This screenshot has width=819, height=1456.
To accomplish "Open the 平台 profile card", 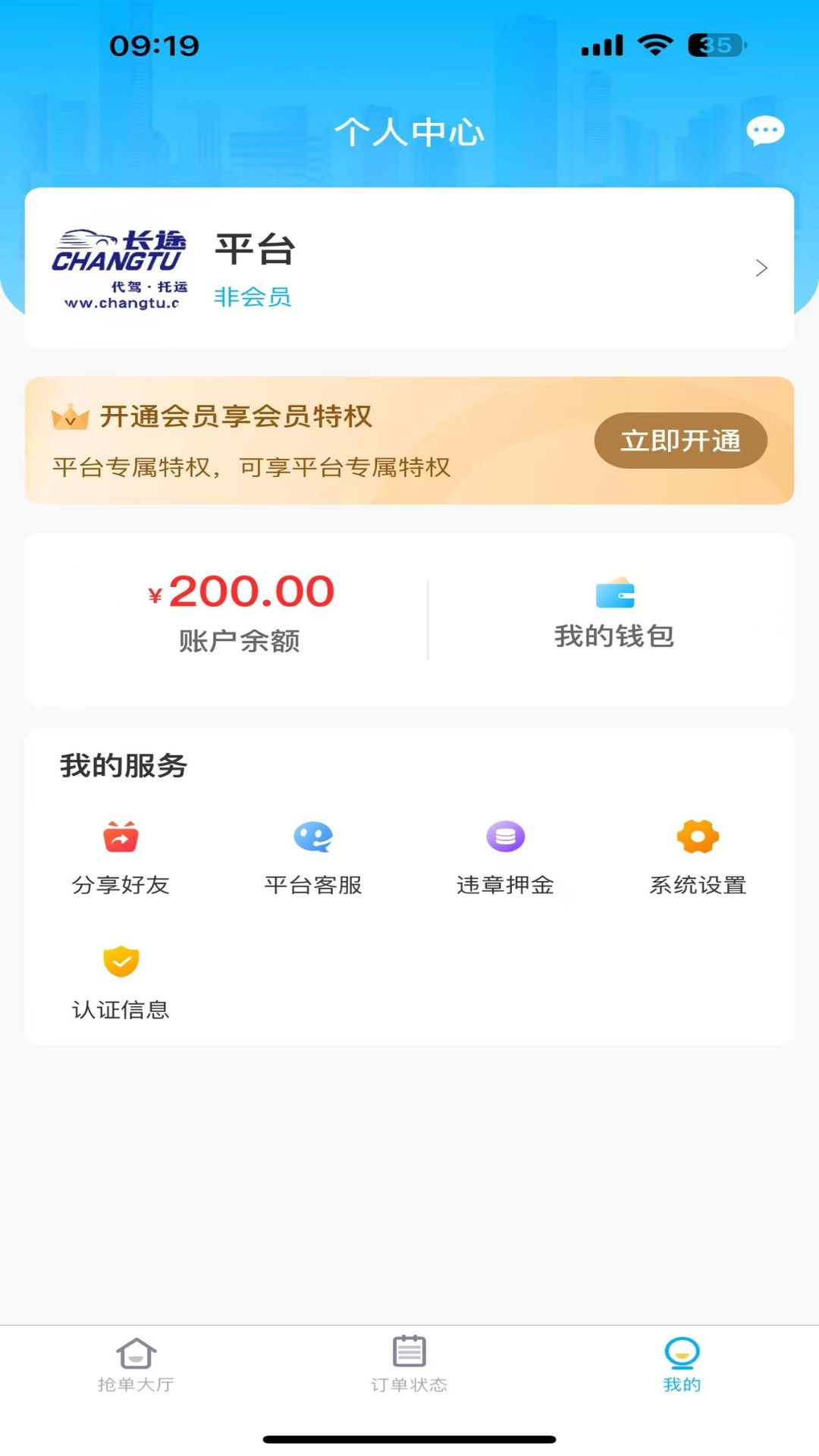I will click(x=409, y=268).
